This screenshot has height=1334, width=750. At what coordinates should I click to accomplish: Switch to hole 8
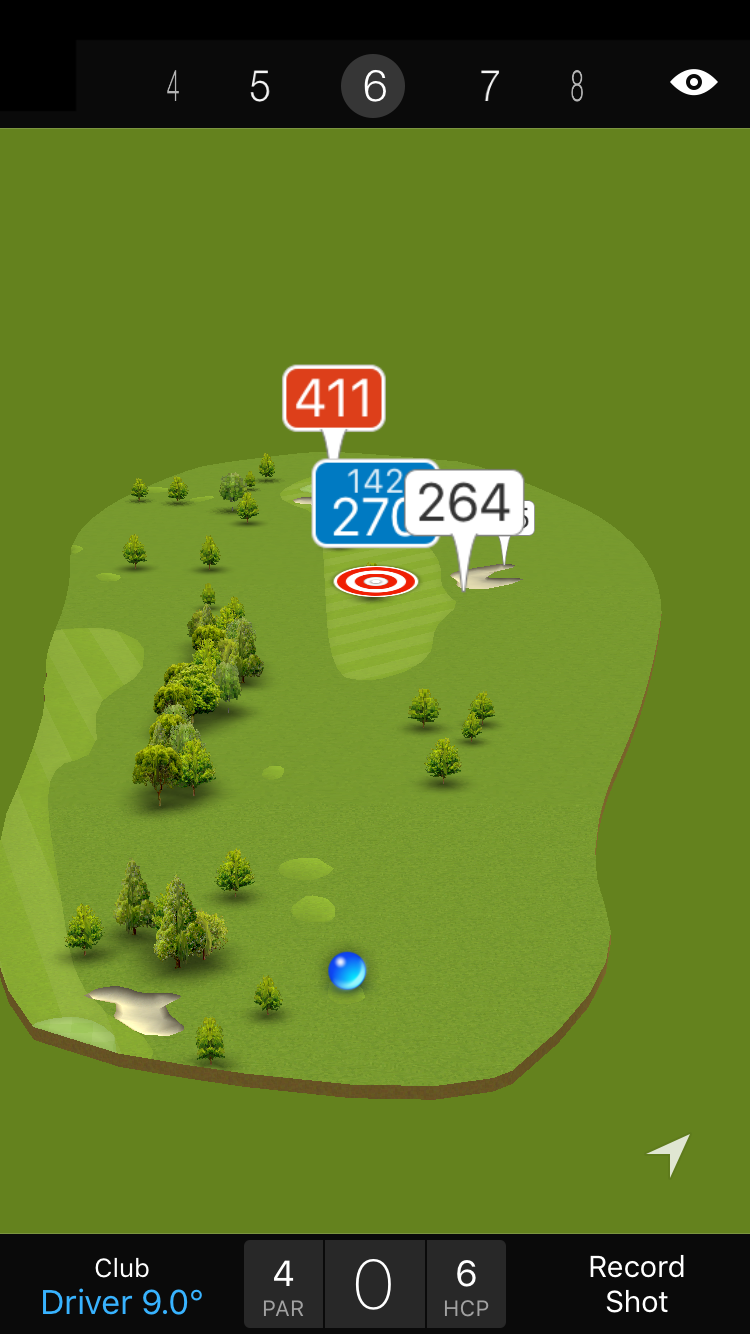point(577,87)
